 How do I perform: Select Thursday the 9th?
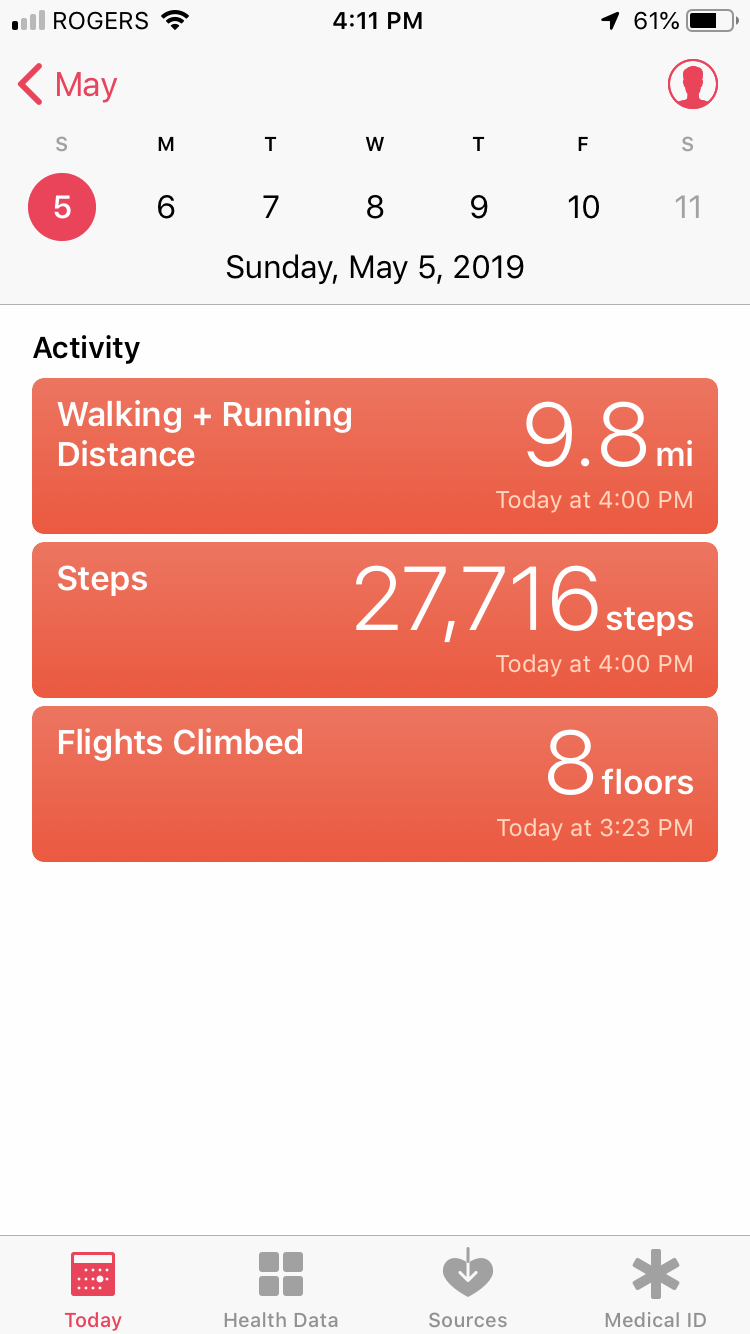tap(479, 207)
